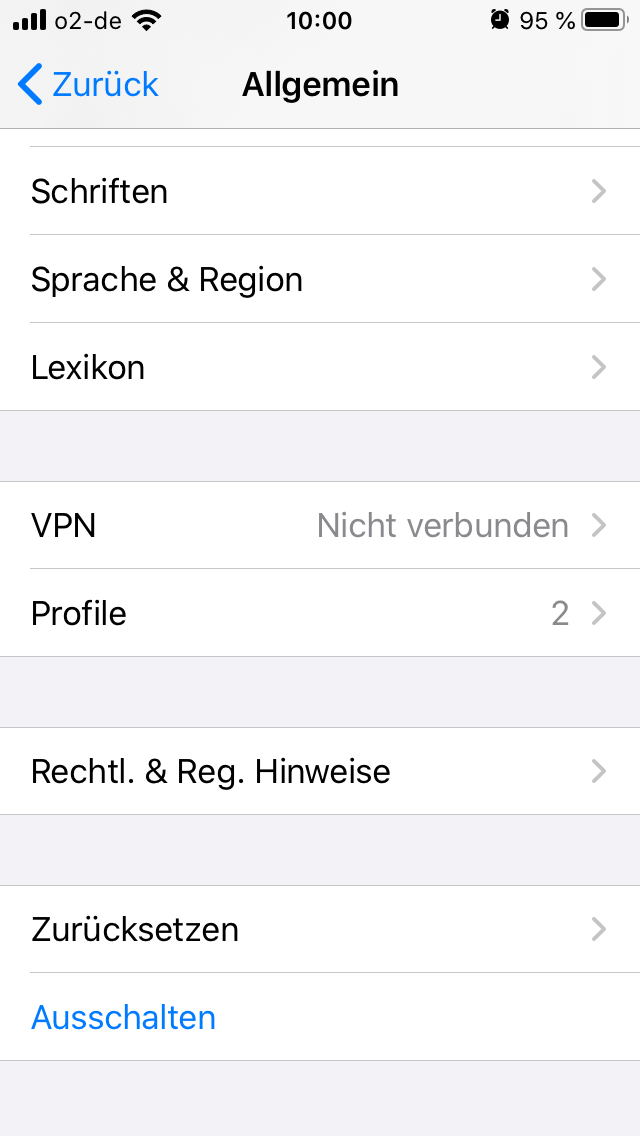Open VPN settings showing Nicht verbunden
640x1136 pixels.
tap(320, 525)
